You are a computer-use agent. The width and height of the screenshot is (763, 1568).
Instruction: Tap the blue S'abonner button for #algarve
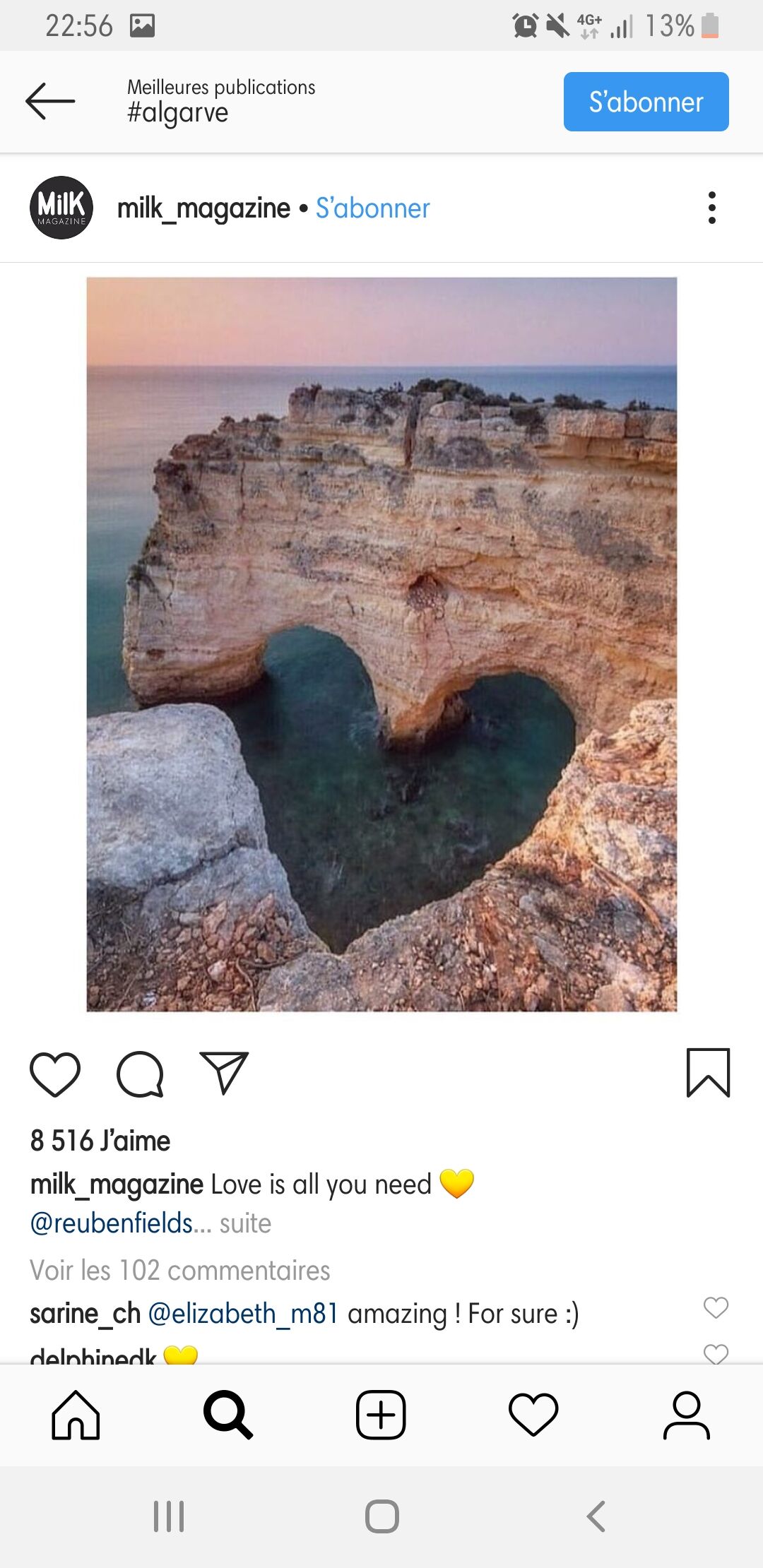(646, 102)
